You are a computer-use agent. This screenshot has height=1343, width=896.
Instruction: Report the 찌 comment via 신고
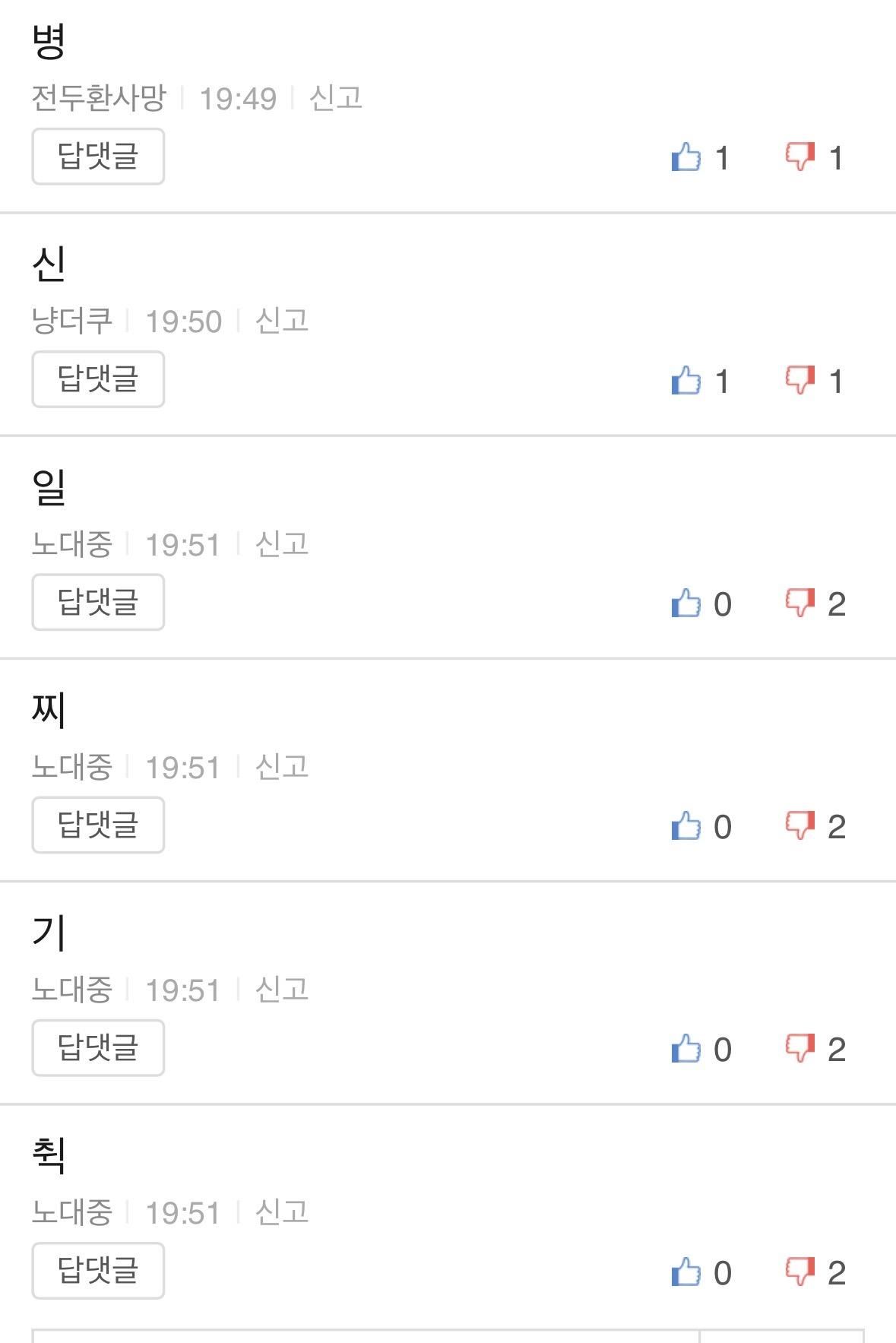click(281, 766)
